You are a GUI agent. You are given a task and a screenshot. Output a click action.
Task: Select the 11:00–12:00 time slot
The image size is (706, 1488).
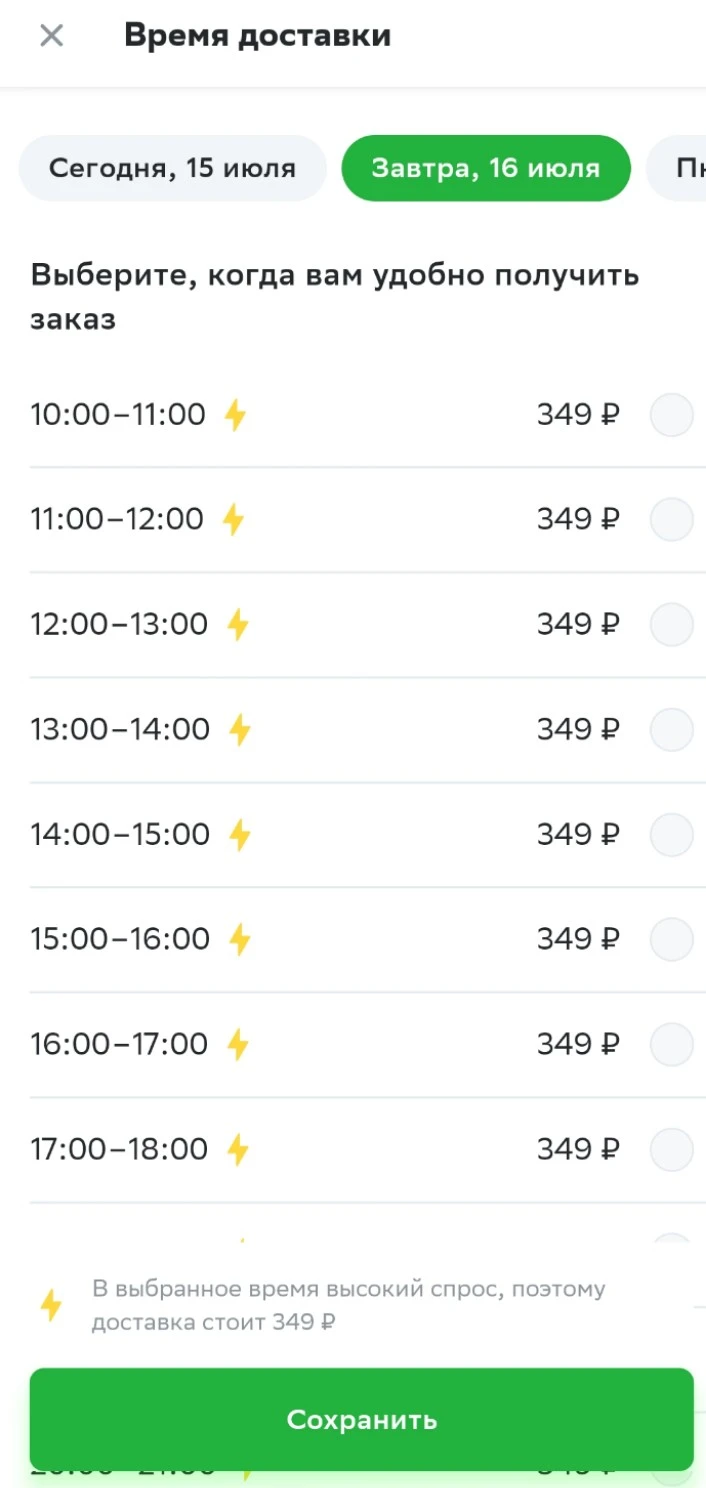(362, 519)
